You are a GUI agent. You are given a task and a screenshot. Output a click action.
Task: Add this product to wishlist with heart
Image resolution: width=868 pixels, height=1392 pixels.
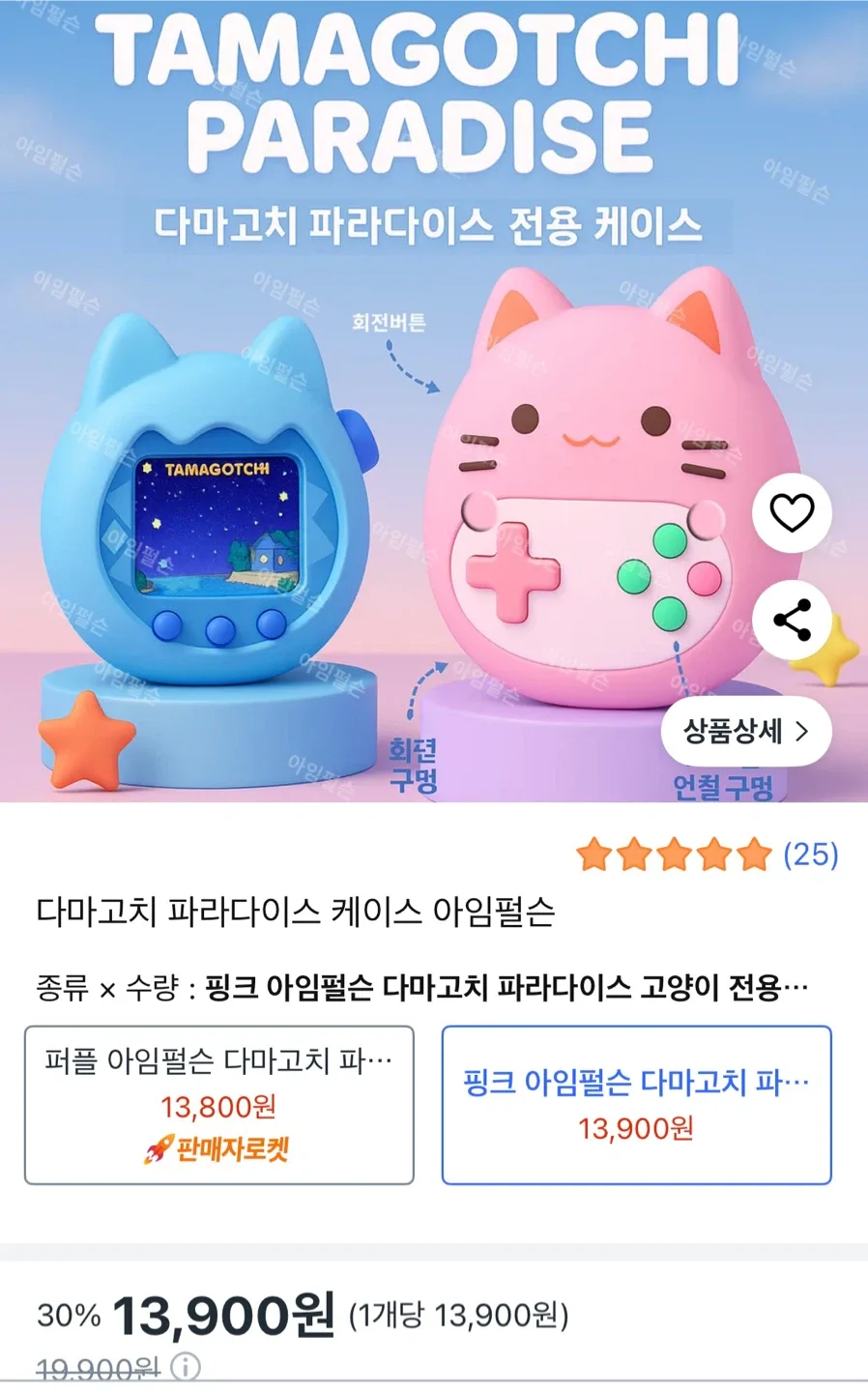pos(792,513)
